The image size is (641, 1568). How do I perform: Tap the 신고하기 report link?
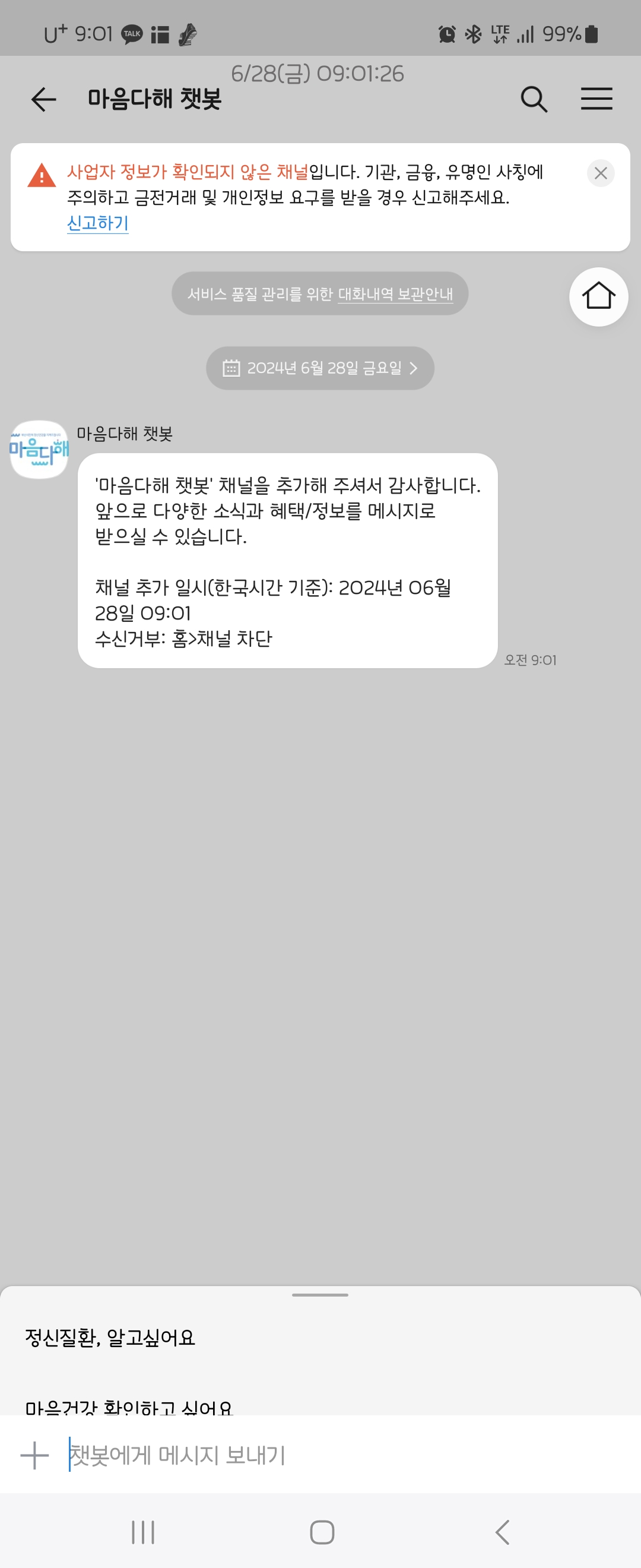click(x=97, y=223)
